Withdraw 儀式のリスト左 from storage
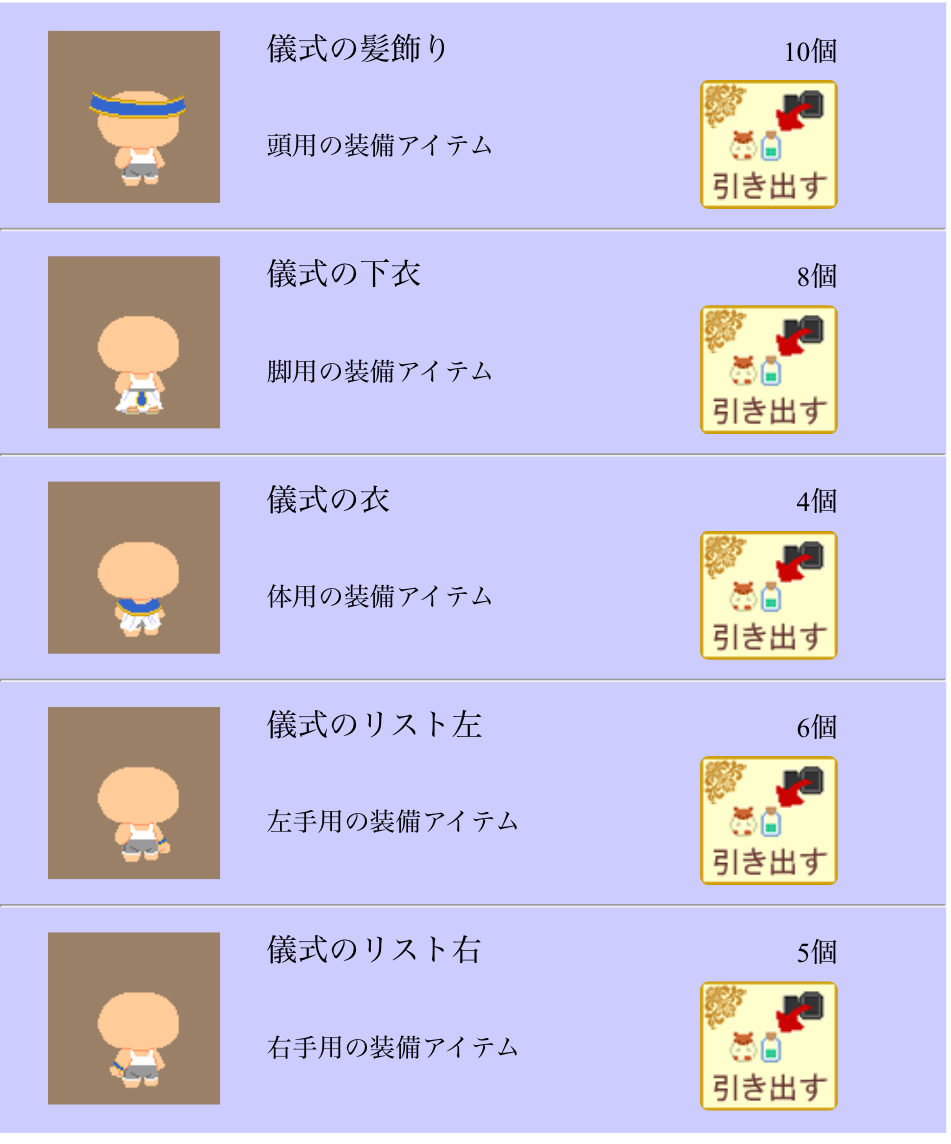 [768, 821]
